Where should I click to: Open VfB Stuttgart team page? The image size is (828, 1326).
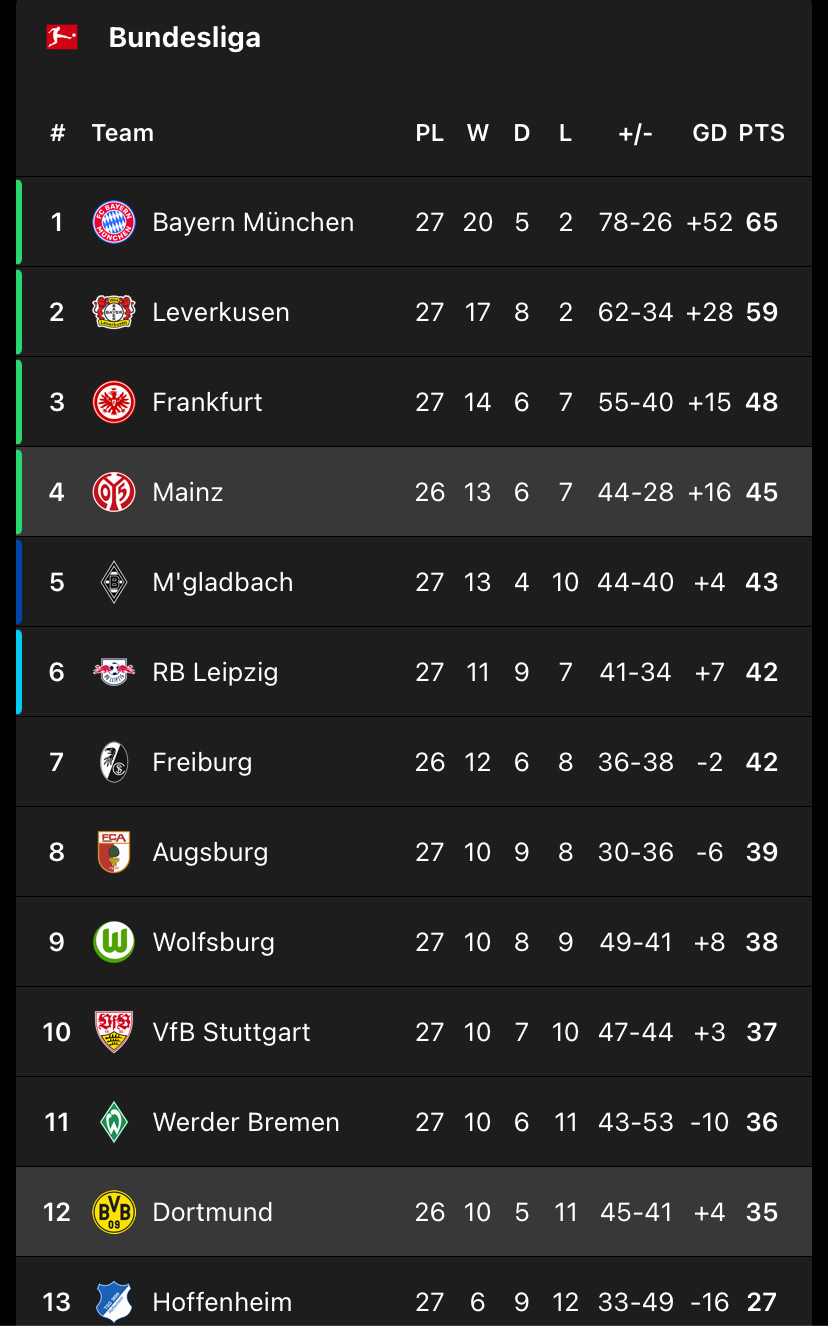click(x=231, y=1032)
